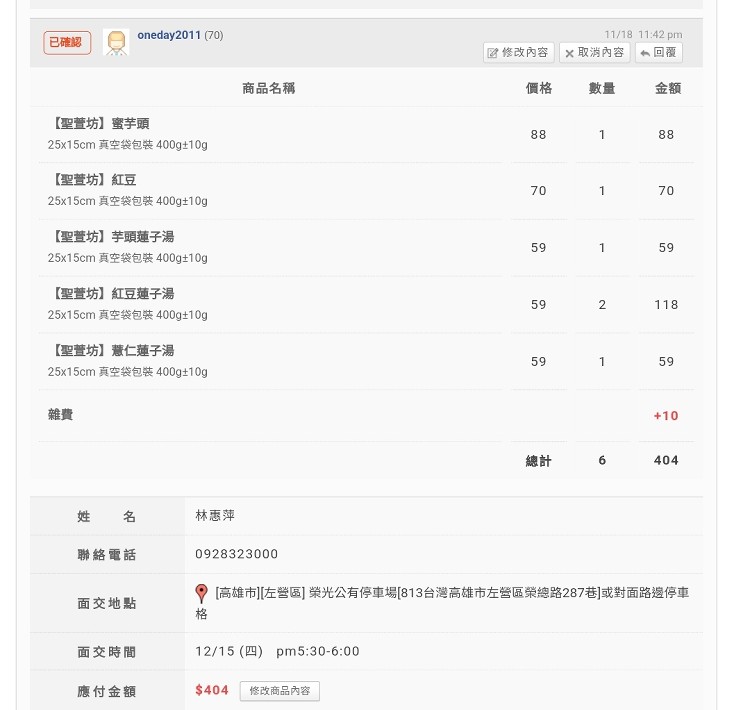Tap the 修改商品內容 button

pyautogui.click(x=280, y=691)
